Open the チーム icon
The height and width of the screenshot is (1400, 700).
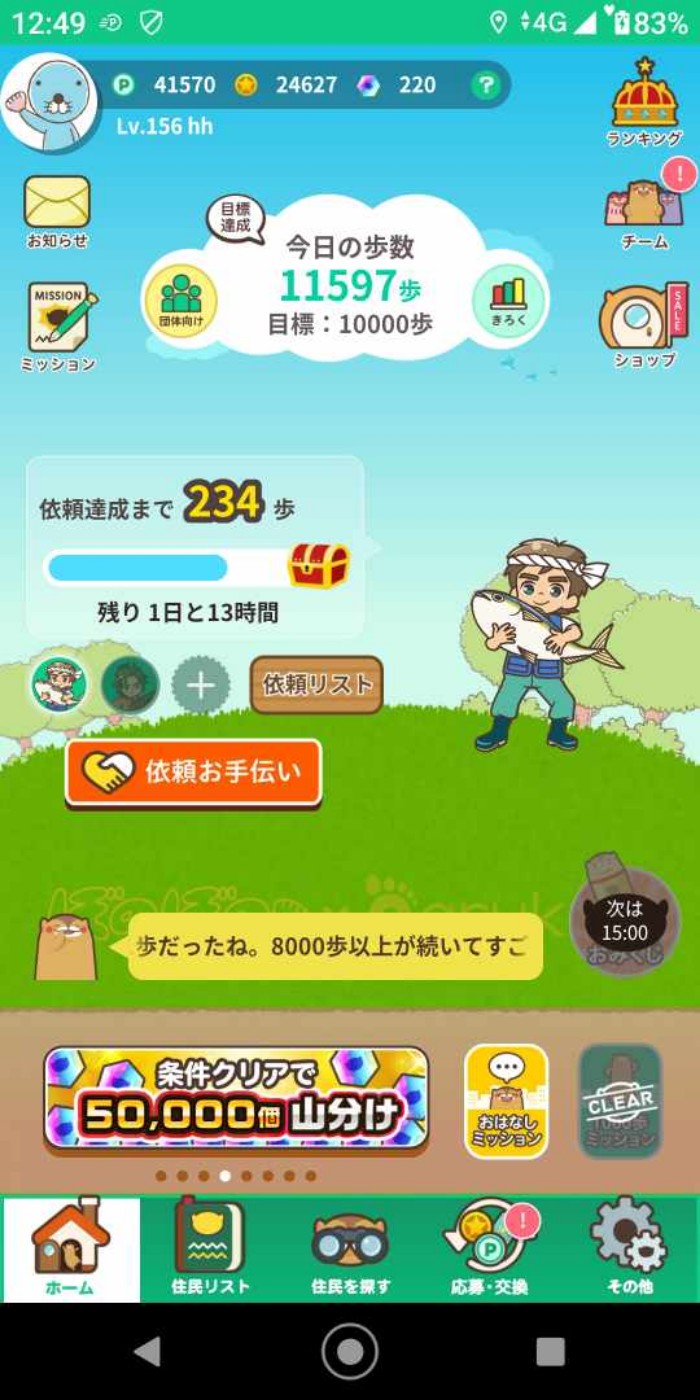[x=645, y=208]
